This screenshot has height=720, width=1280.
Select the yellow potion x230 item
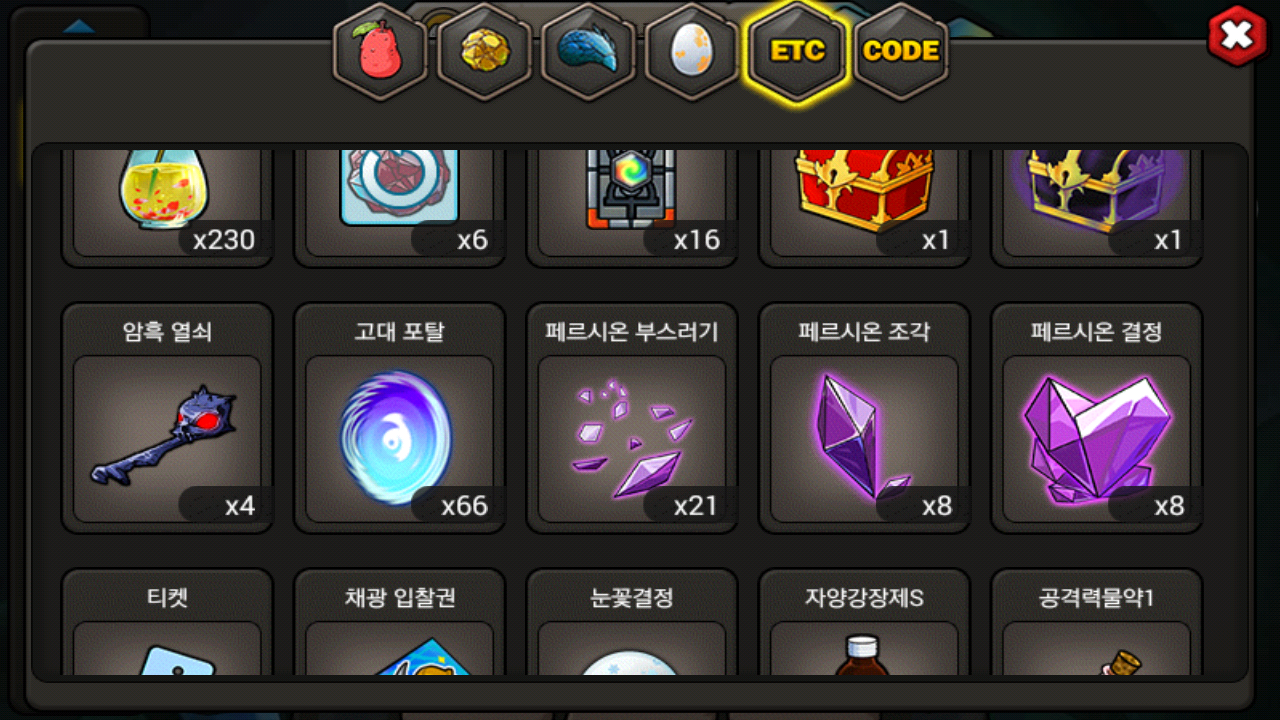click(167, 208)
